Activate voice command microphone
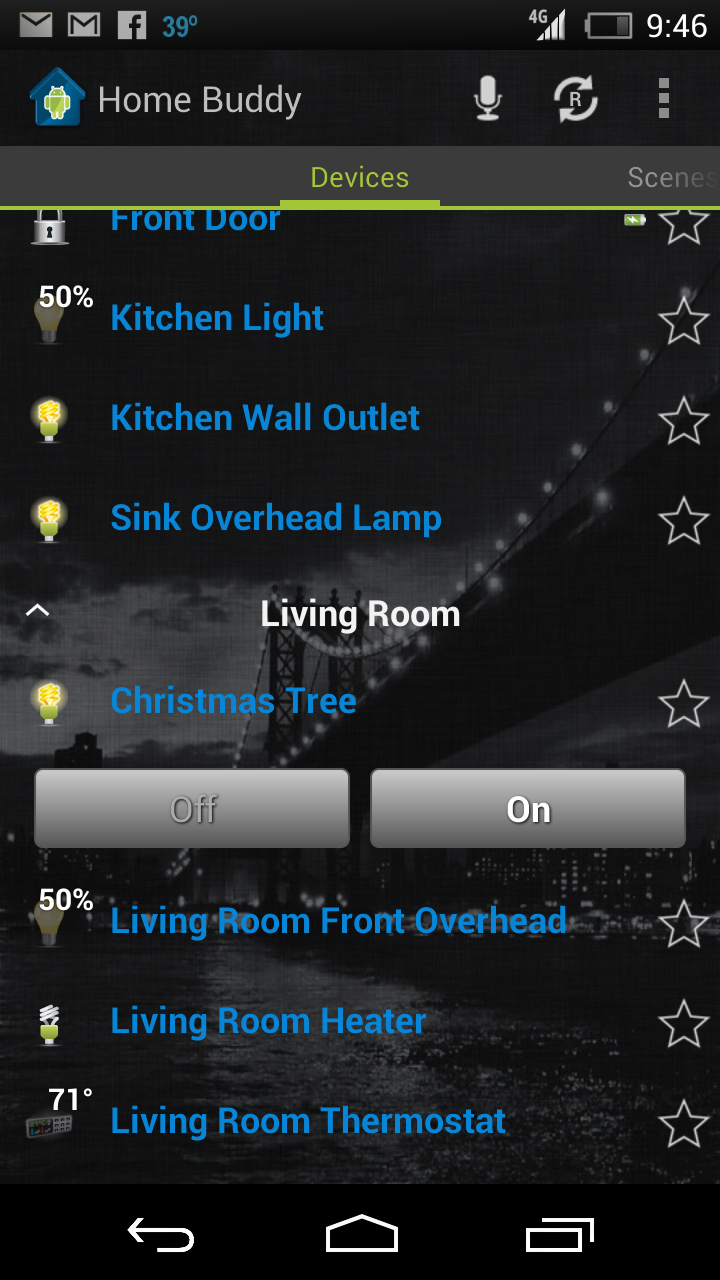The height and width of the screenshot is (1280, 720). [487, 99]
